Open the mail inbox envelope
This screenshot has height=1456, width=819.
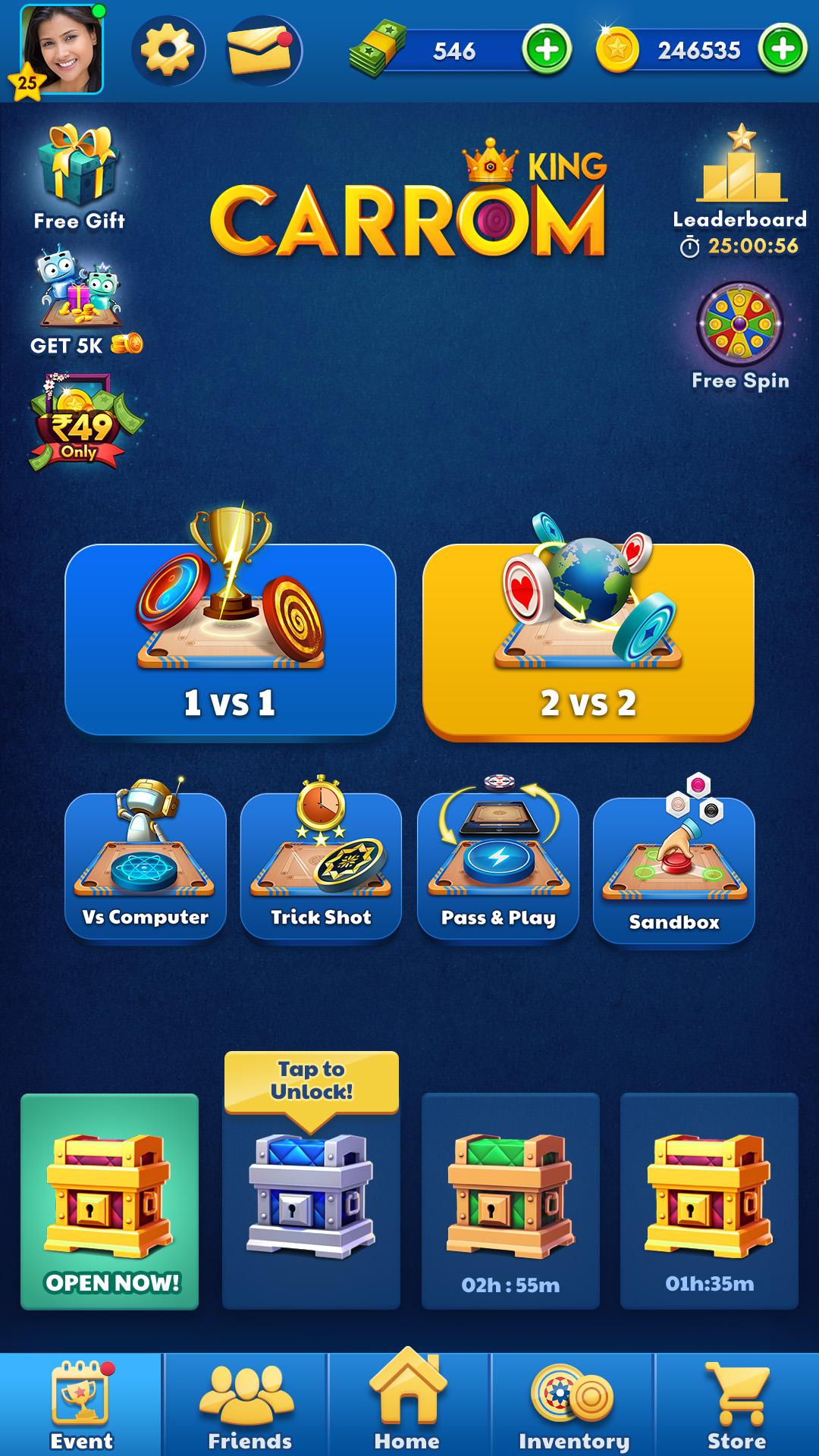pos(263,51)
